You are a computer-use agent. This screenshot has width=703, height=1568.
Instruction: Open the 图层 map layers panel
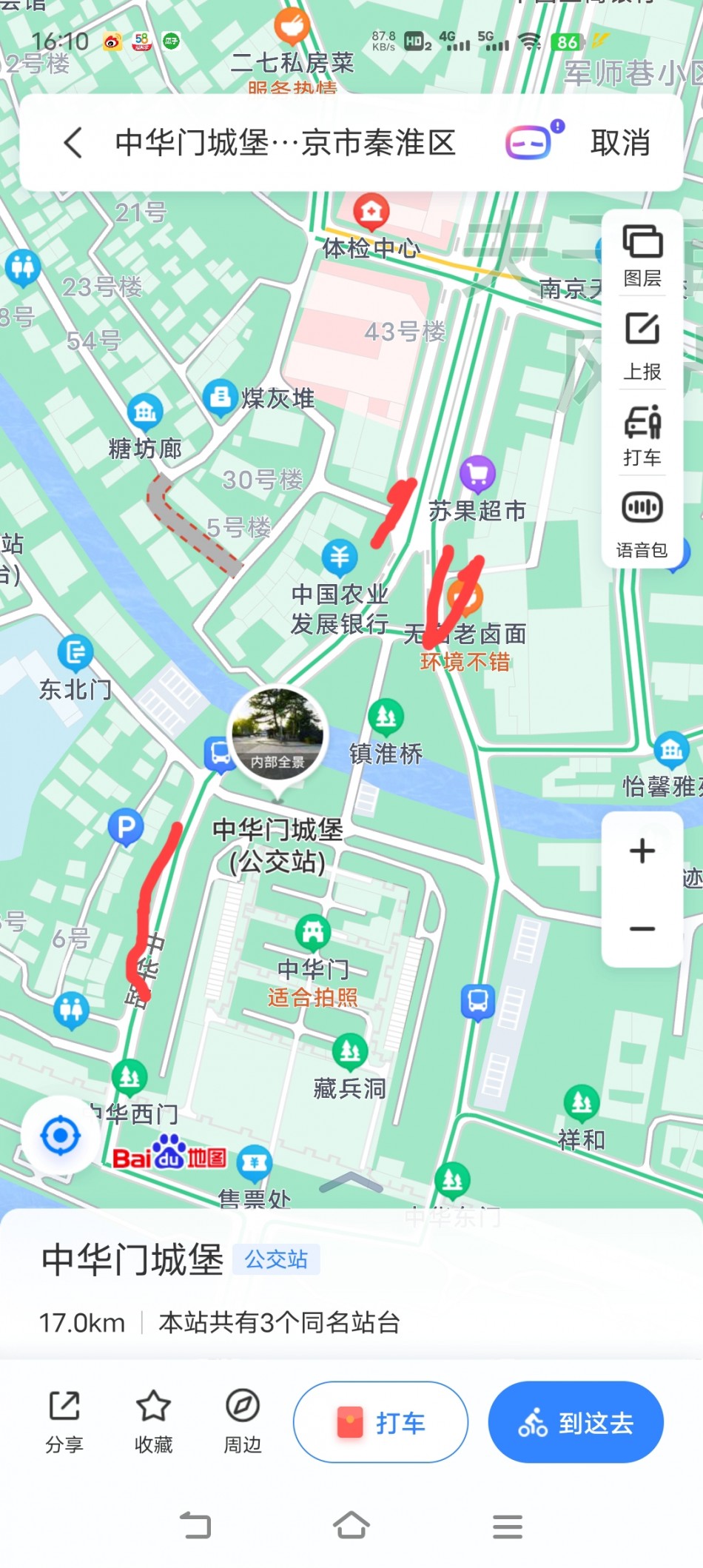[x=642, y=255]
